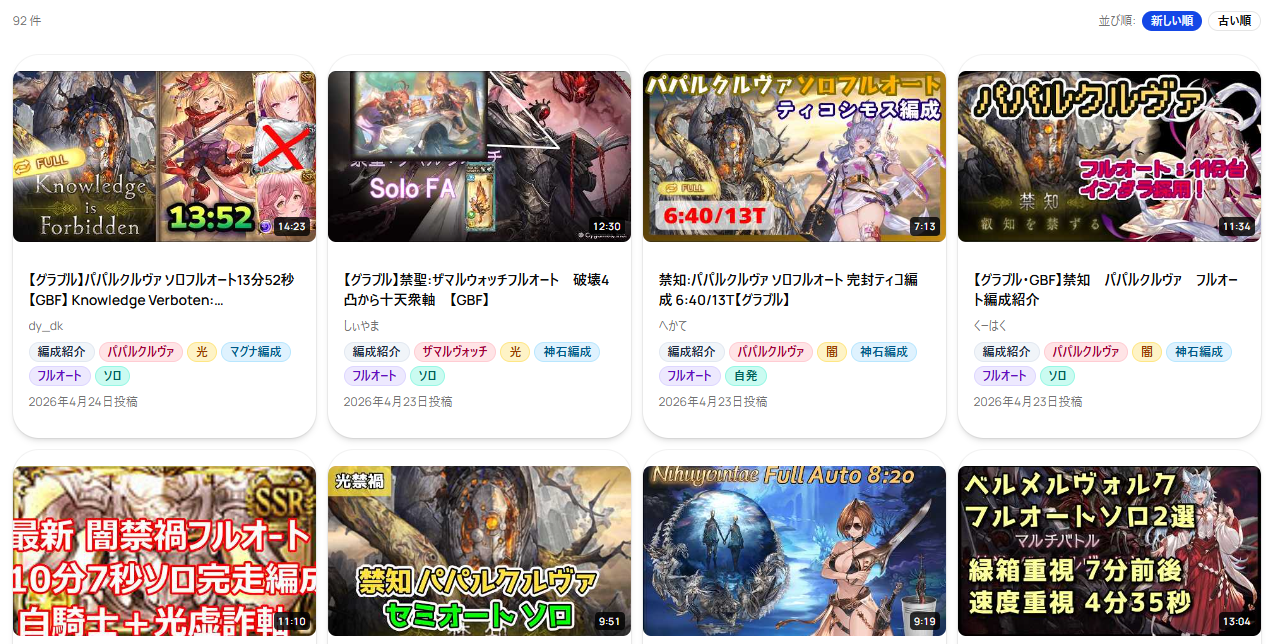The height and width of the screenshot is (644, 1284).
Task: Select the ザマルヴォッチ tag chip
Action: click(454, 352)
